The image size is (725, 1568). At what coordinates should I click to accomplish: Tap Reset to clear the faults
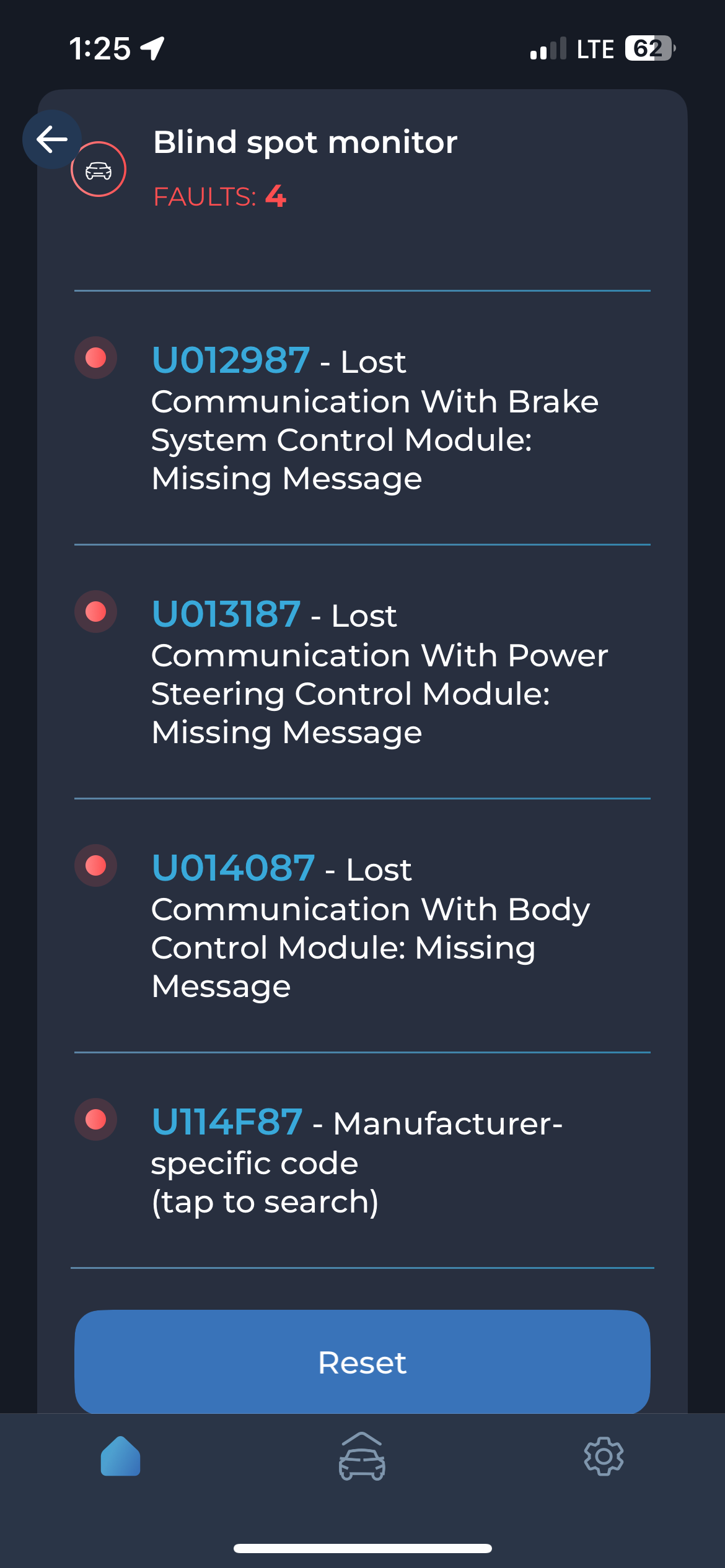point(362,1362)
